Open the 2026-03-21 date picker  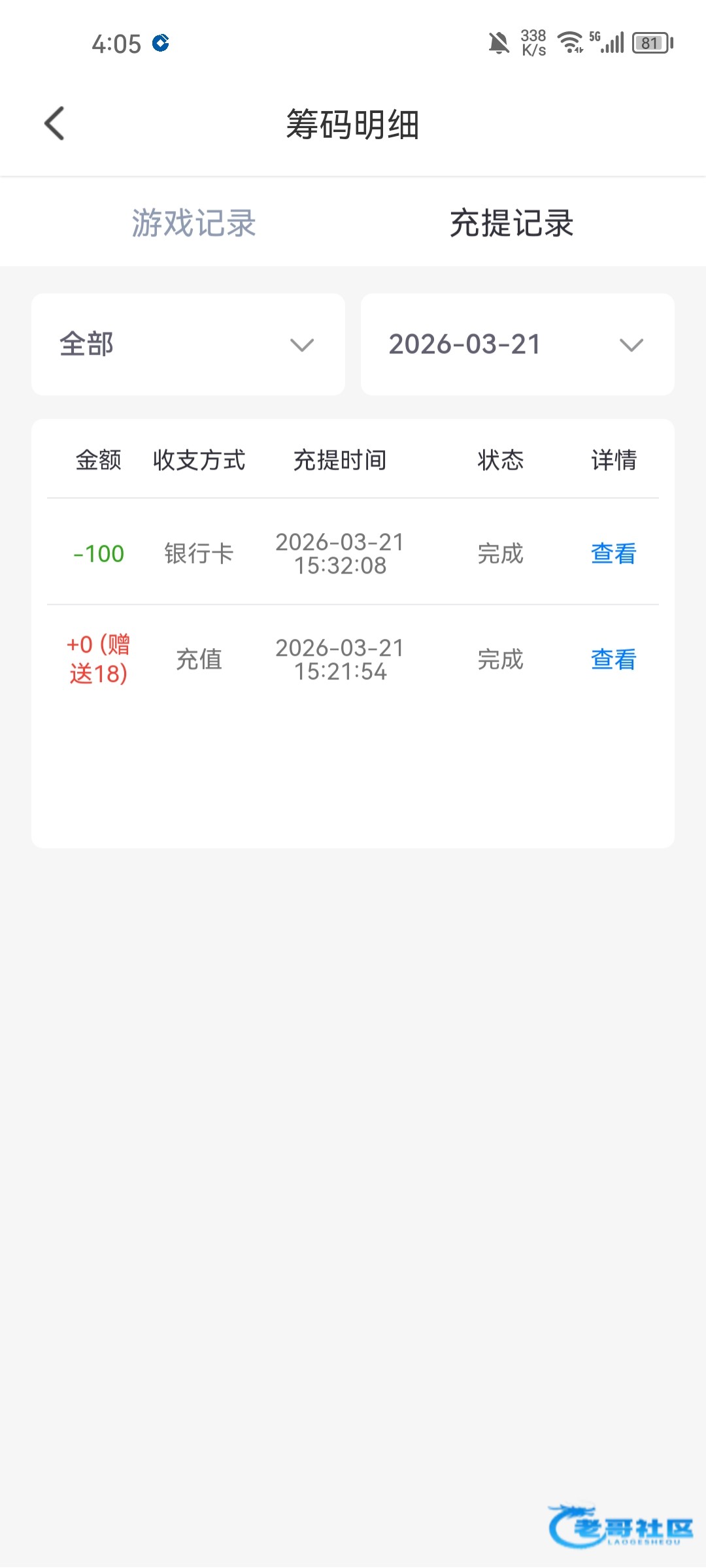517,344
